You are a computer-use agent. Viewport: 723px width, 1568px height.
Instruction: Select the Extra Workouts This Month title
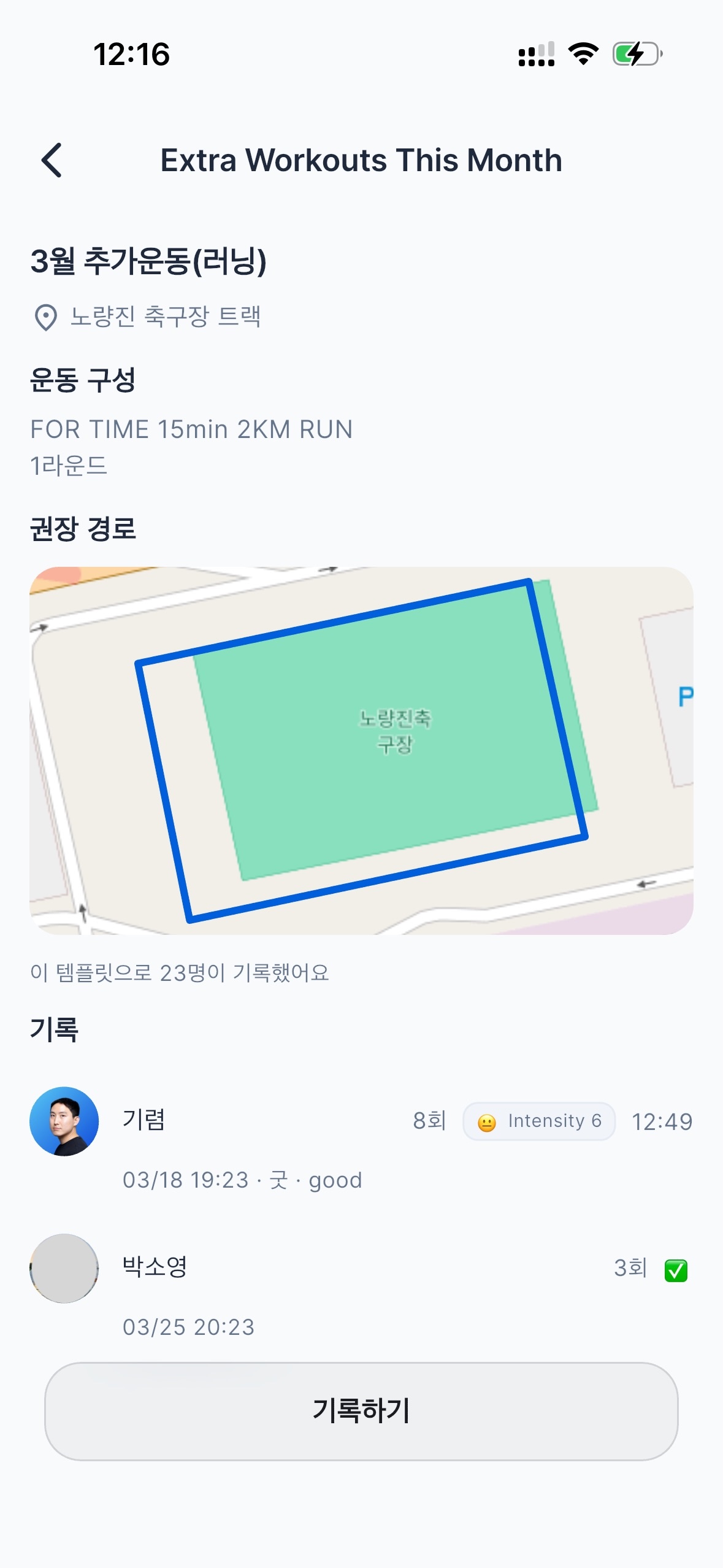[361, 161]
